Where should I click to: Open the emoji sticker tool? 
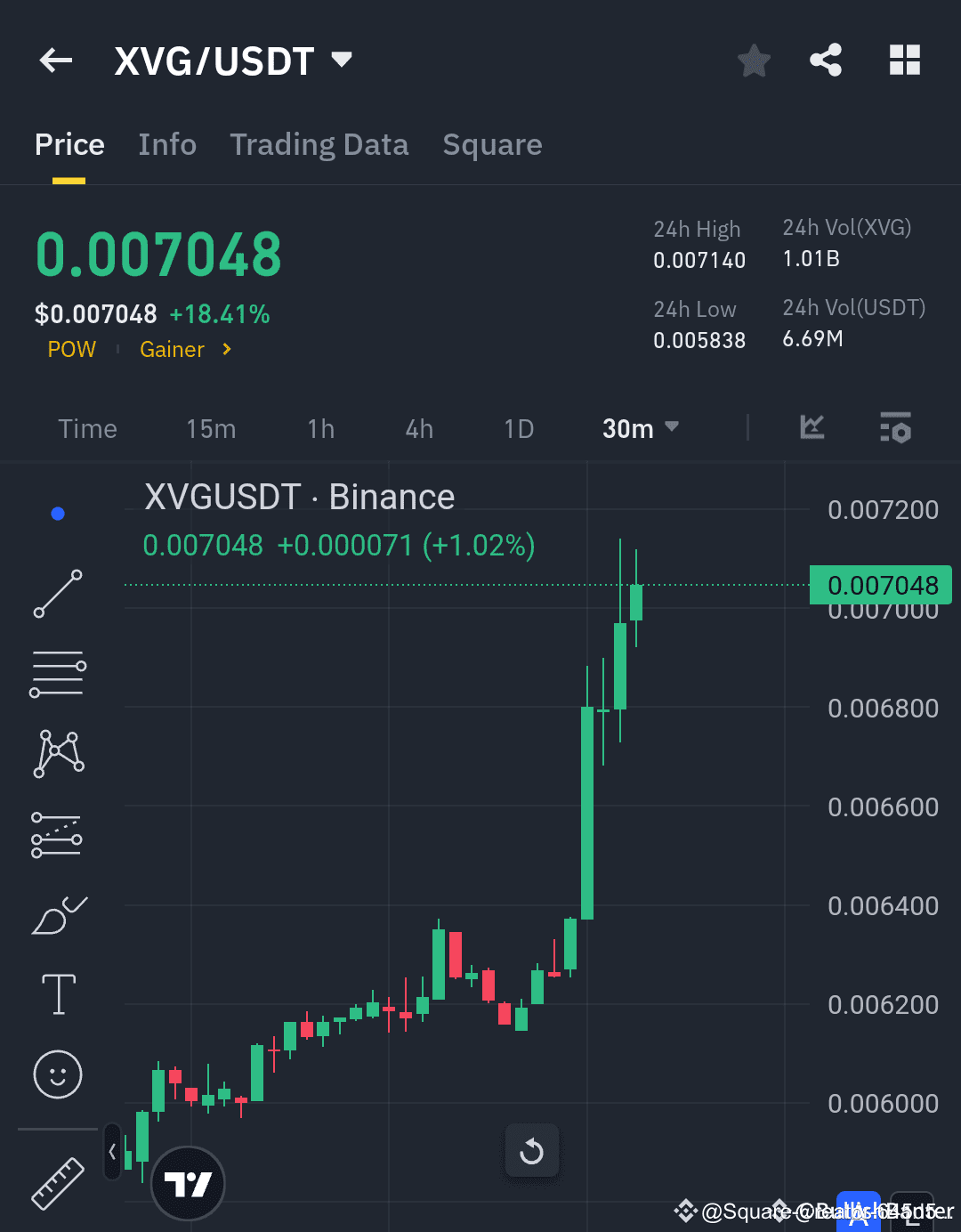(57, 1075)
